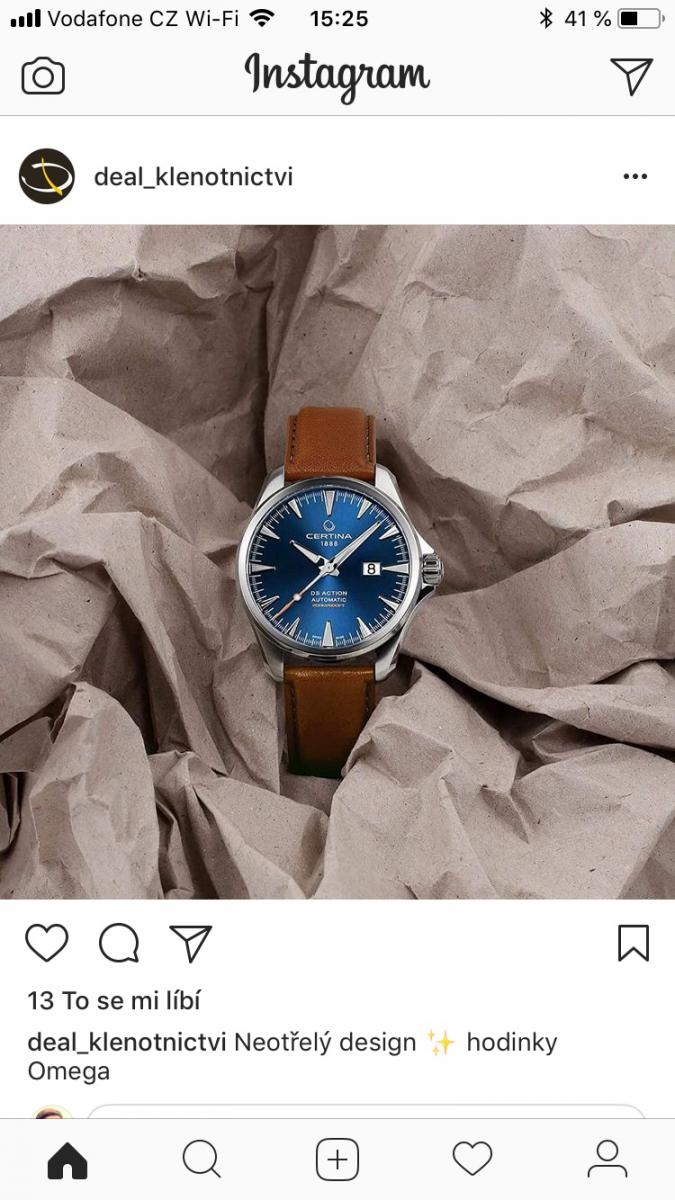The image size is (675, 1200).
Task: Open deal_klenotnictvi username in post header
Action: 193,177
